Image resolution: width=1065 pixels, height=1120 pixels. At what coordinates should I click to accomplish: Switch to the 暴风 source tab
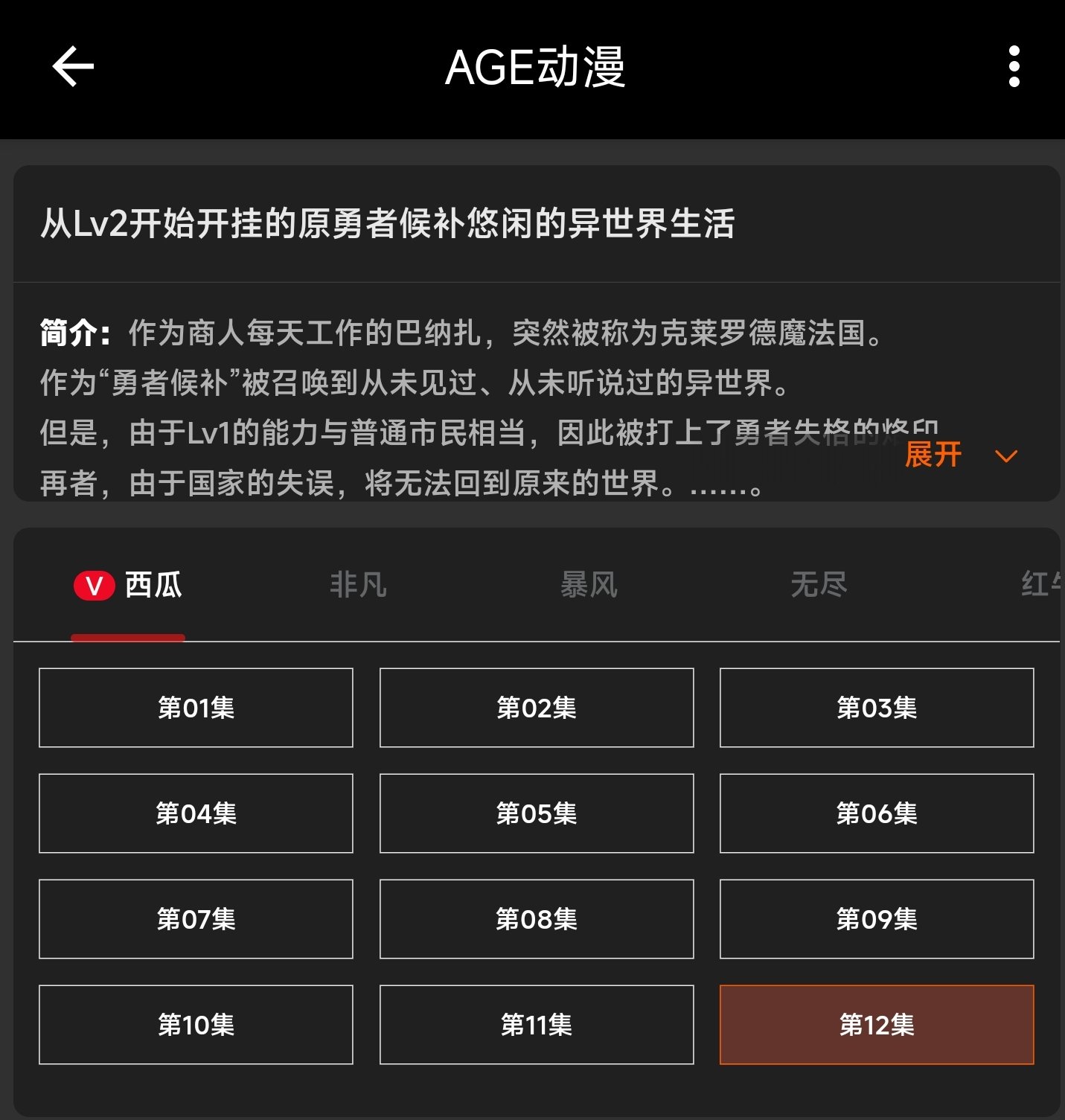[589, 585]
